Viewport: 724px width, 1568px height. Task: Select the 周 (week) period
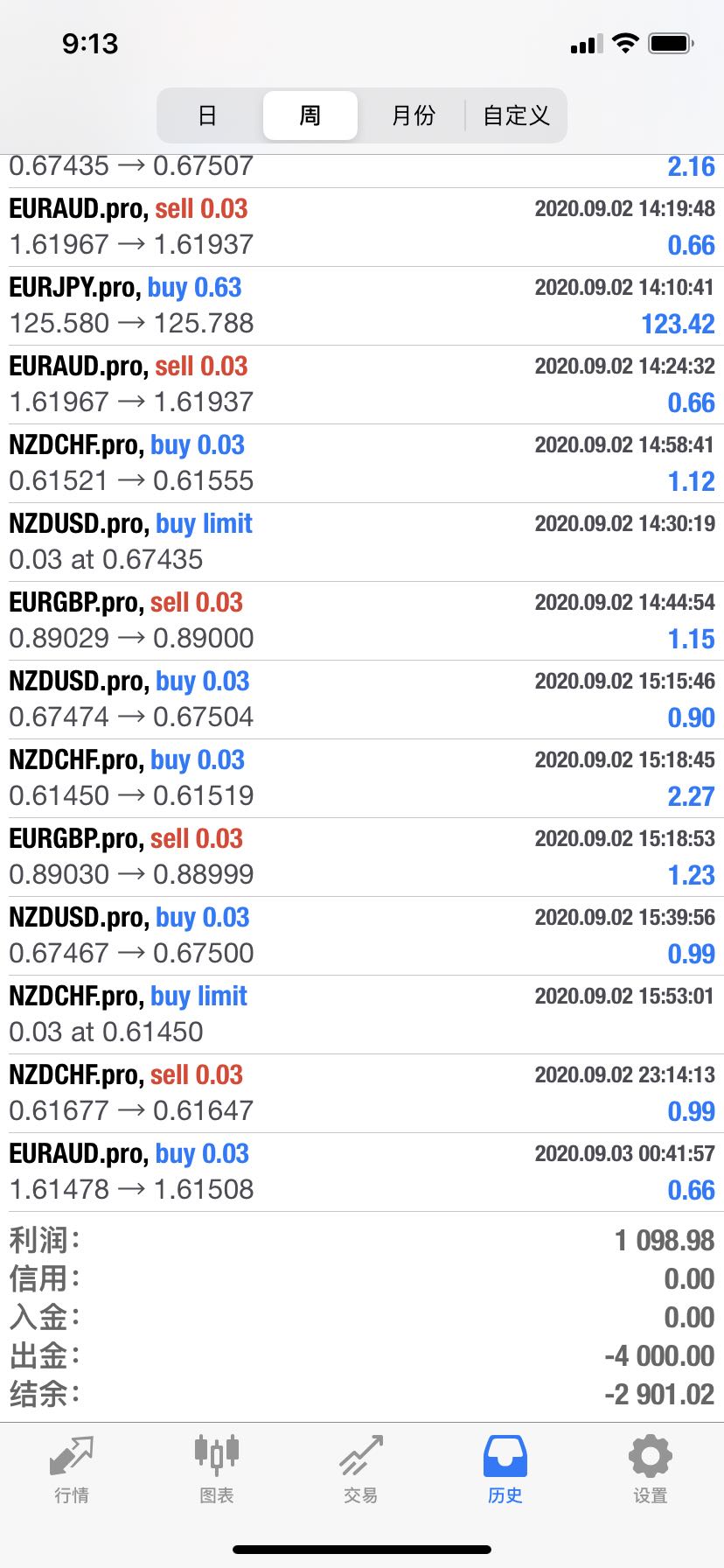tap(310, 115)
